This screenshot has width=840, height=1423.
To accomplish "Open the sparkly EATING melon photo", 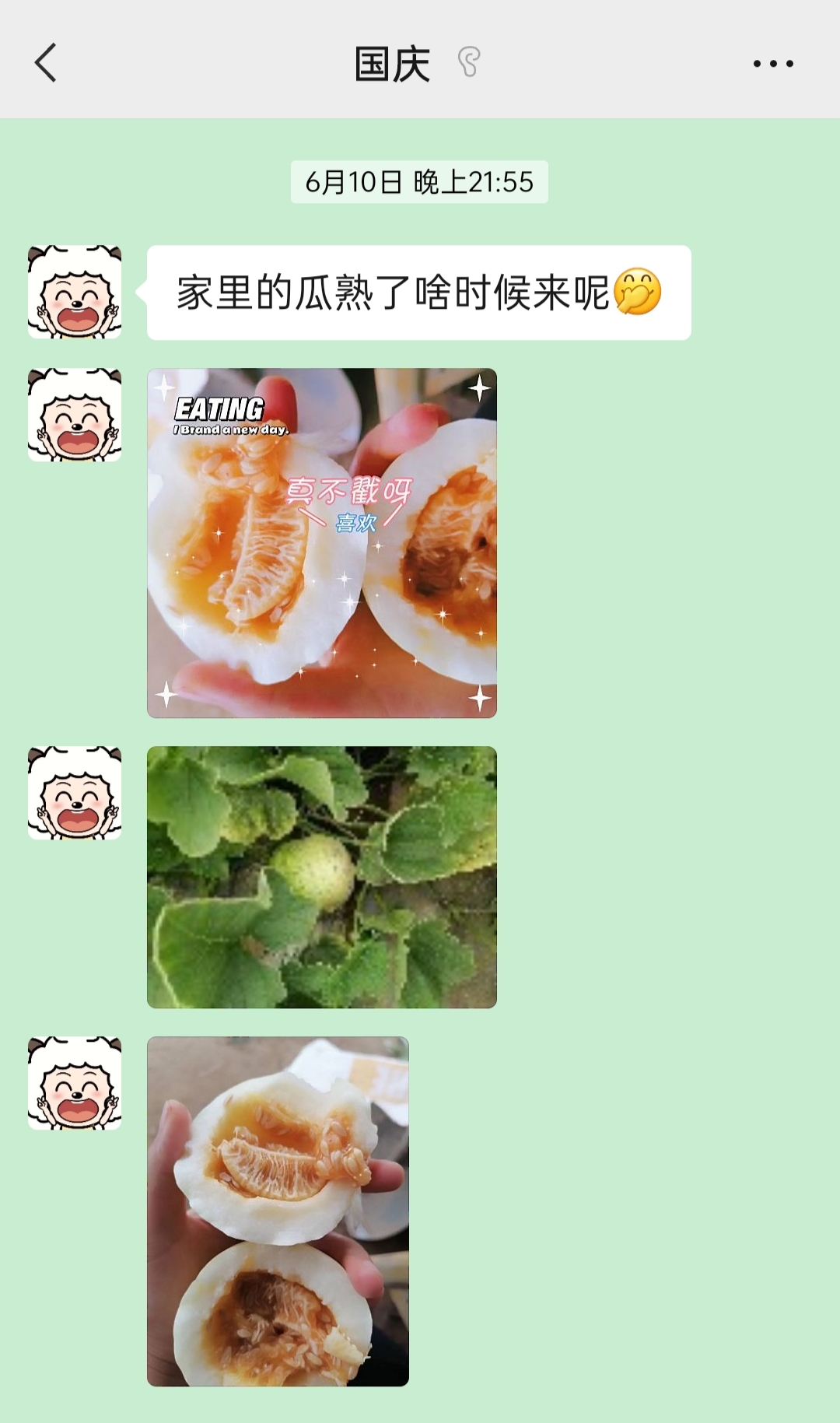I will pyautogui.click(x=321, y=542).
